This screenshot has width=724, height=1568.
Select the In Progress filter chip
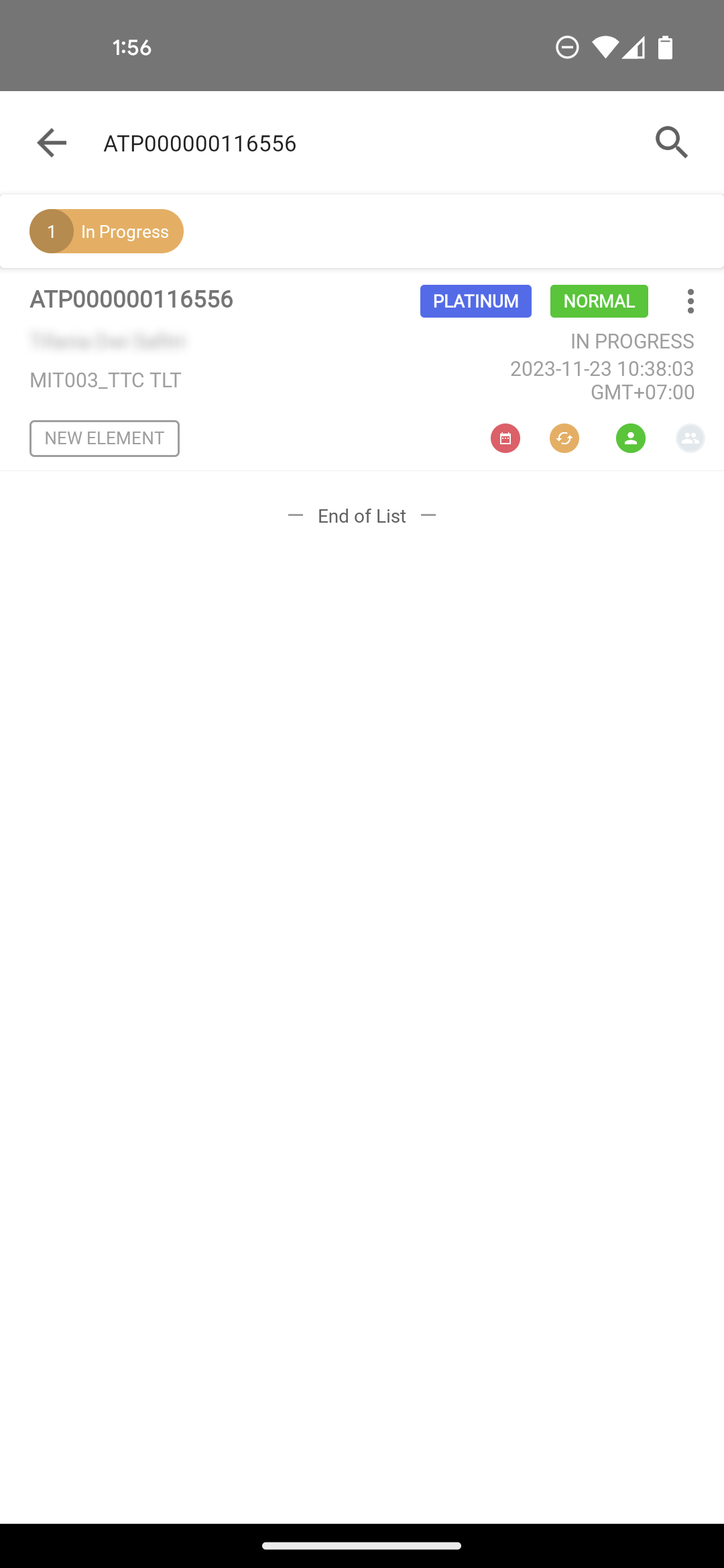click(x=107, y=231)
